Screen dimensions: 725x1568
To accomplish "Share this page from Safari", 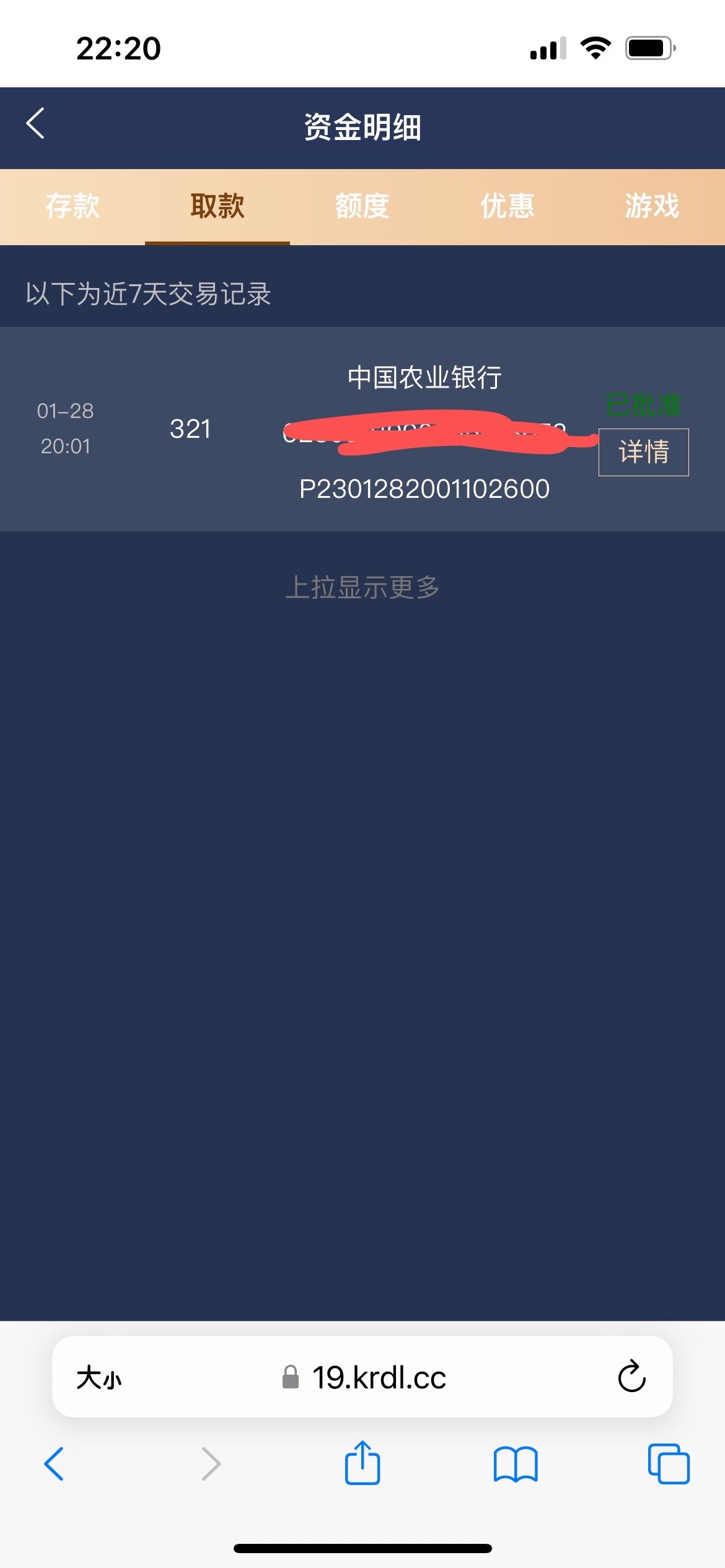I will click(x=362, y=1463).
